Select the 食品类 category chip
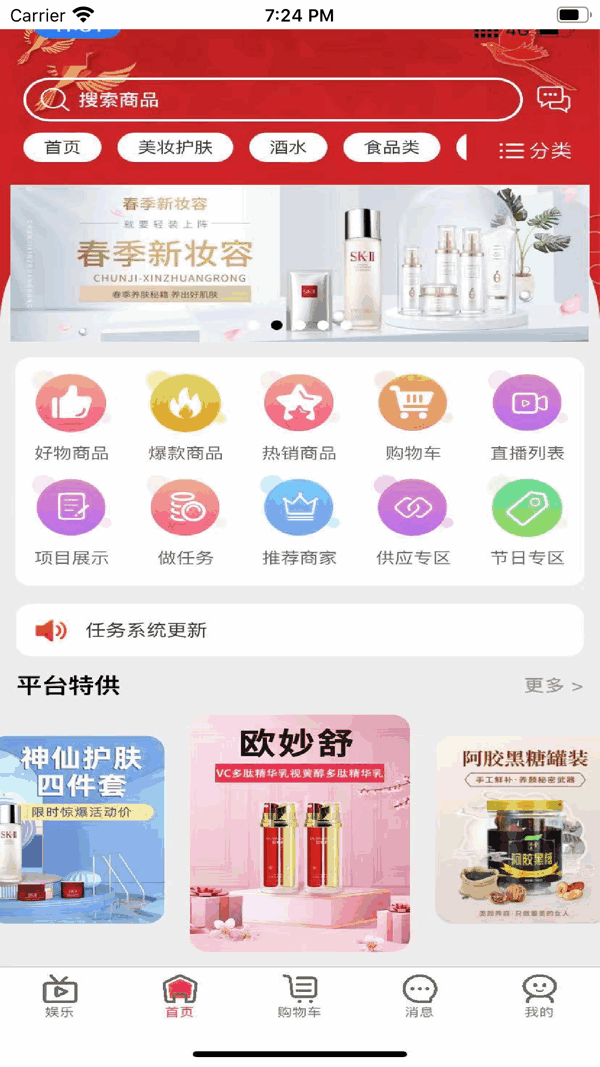Image resolution: width=600 pixels, height=1067 pixels. [x=391, y=148]
